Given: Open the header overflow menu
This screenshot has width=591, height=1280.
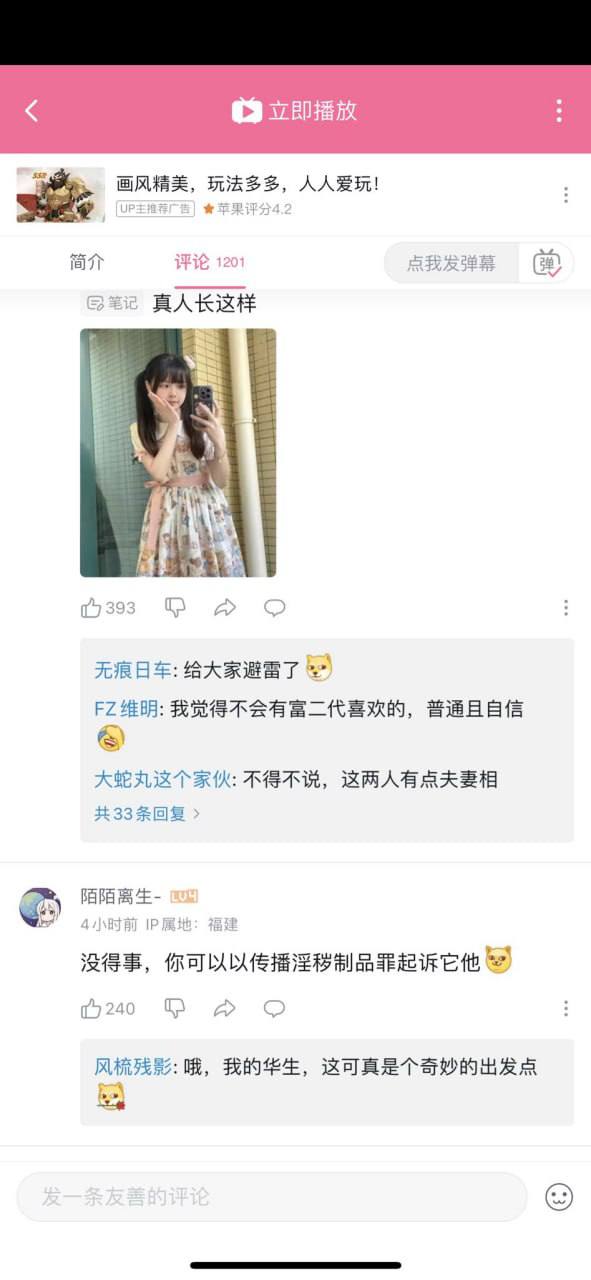Looking at the screenshot, I should (x=559, y=110).
